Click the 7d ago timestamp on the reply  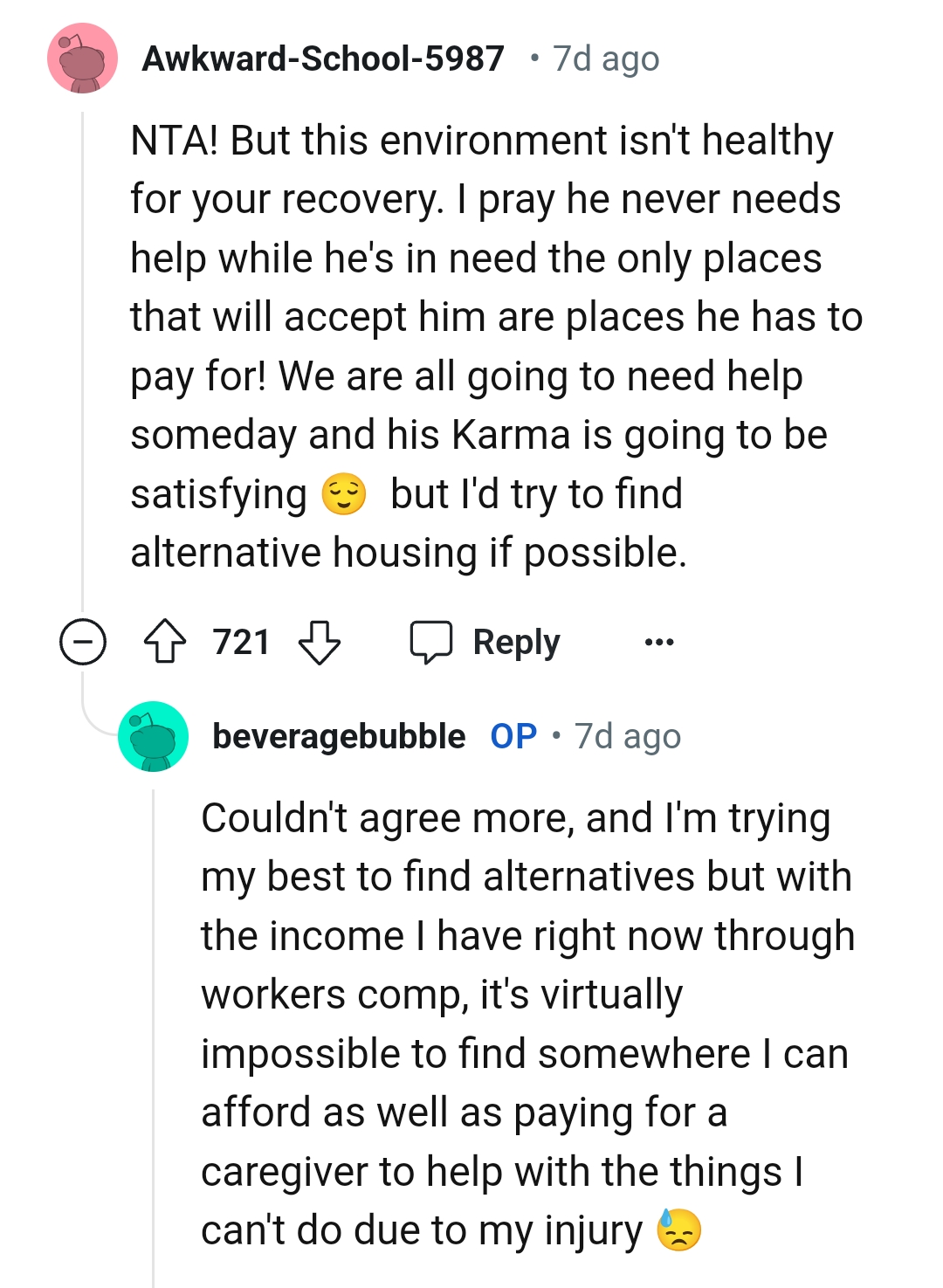coord(626,735)
